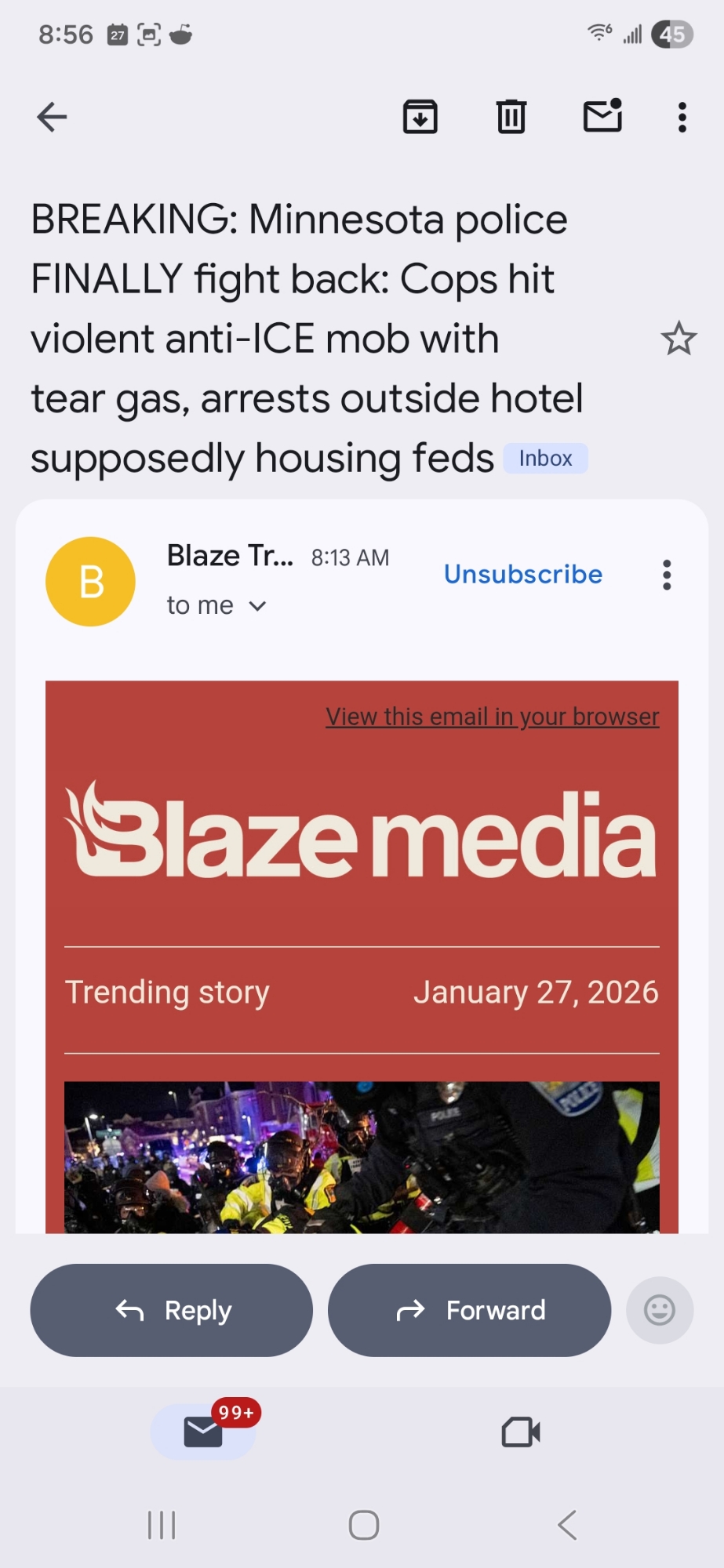Open the sender's yellow B avatar
This screenshot has height=1568, width=724.
pos(91,582)
